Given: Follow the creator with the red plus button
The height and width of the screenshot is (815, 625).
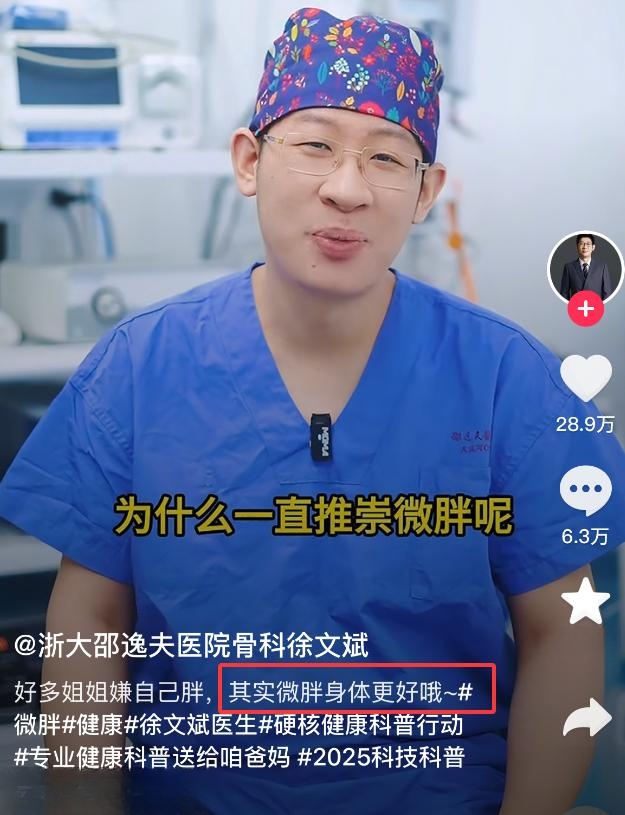Looking at the screenshot, I should [585, 310].
